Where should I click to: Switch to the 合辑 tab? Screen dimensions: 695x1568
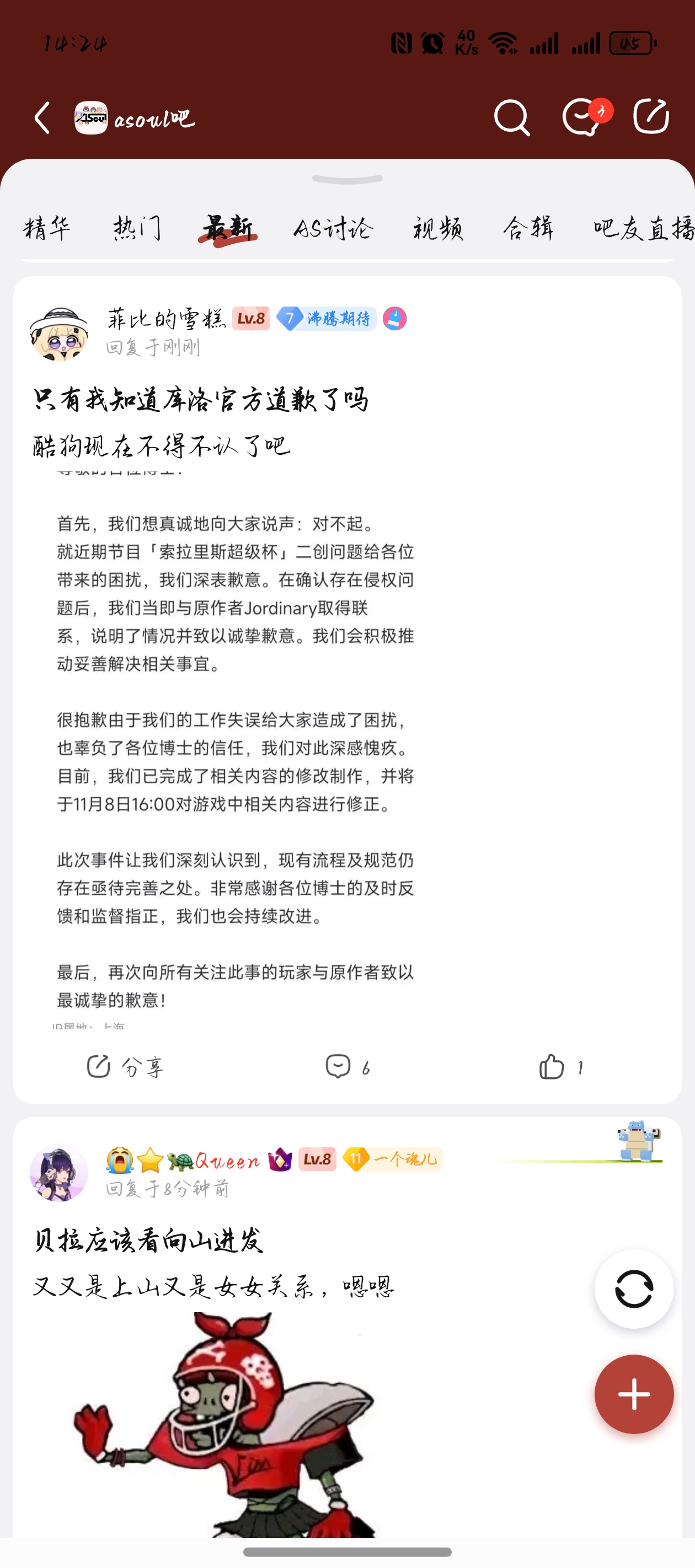528,228
